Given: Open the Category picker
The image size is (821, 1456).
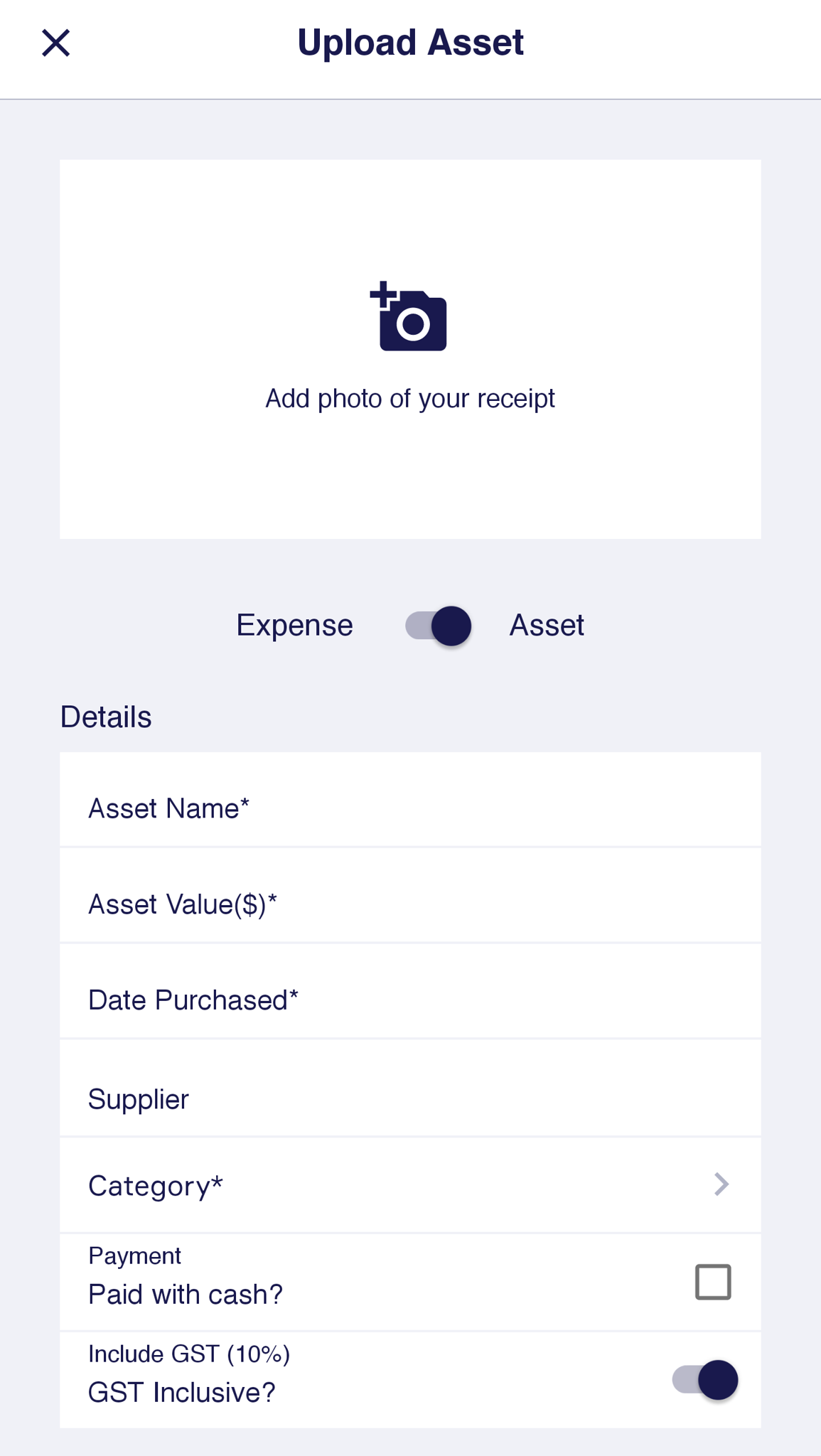Looking at the screenshot, I should click(x=410, y=1185).
